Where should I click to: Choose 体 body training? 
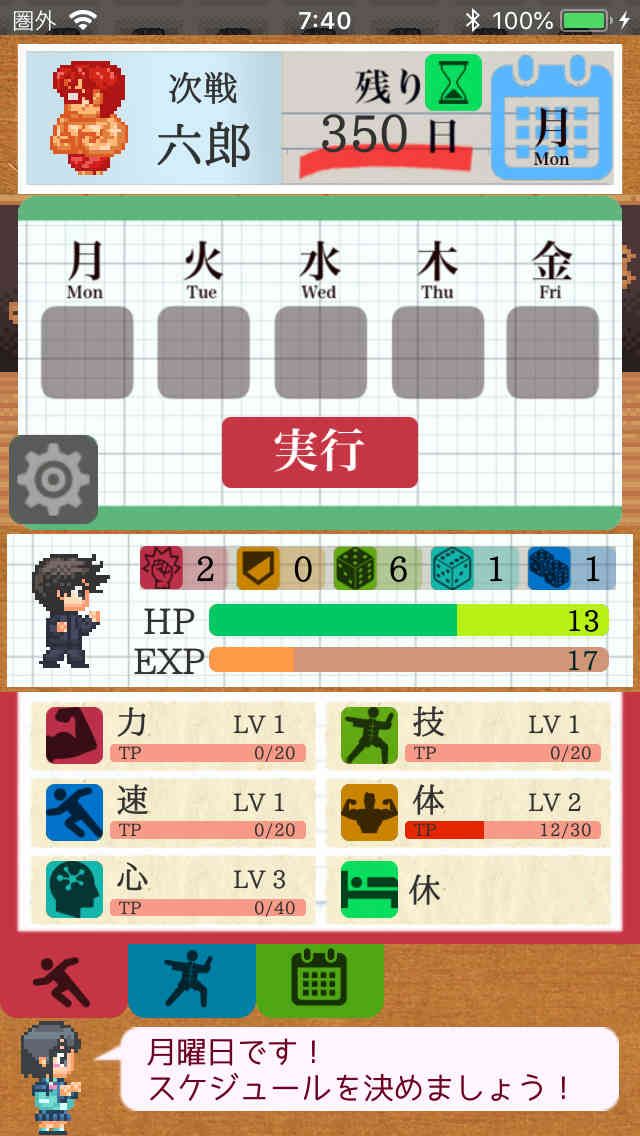click(468, 813)
